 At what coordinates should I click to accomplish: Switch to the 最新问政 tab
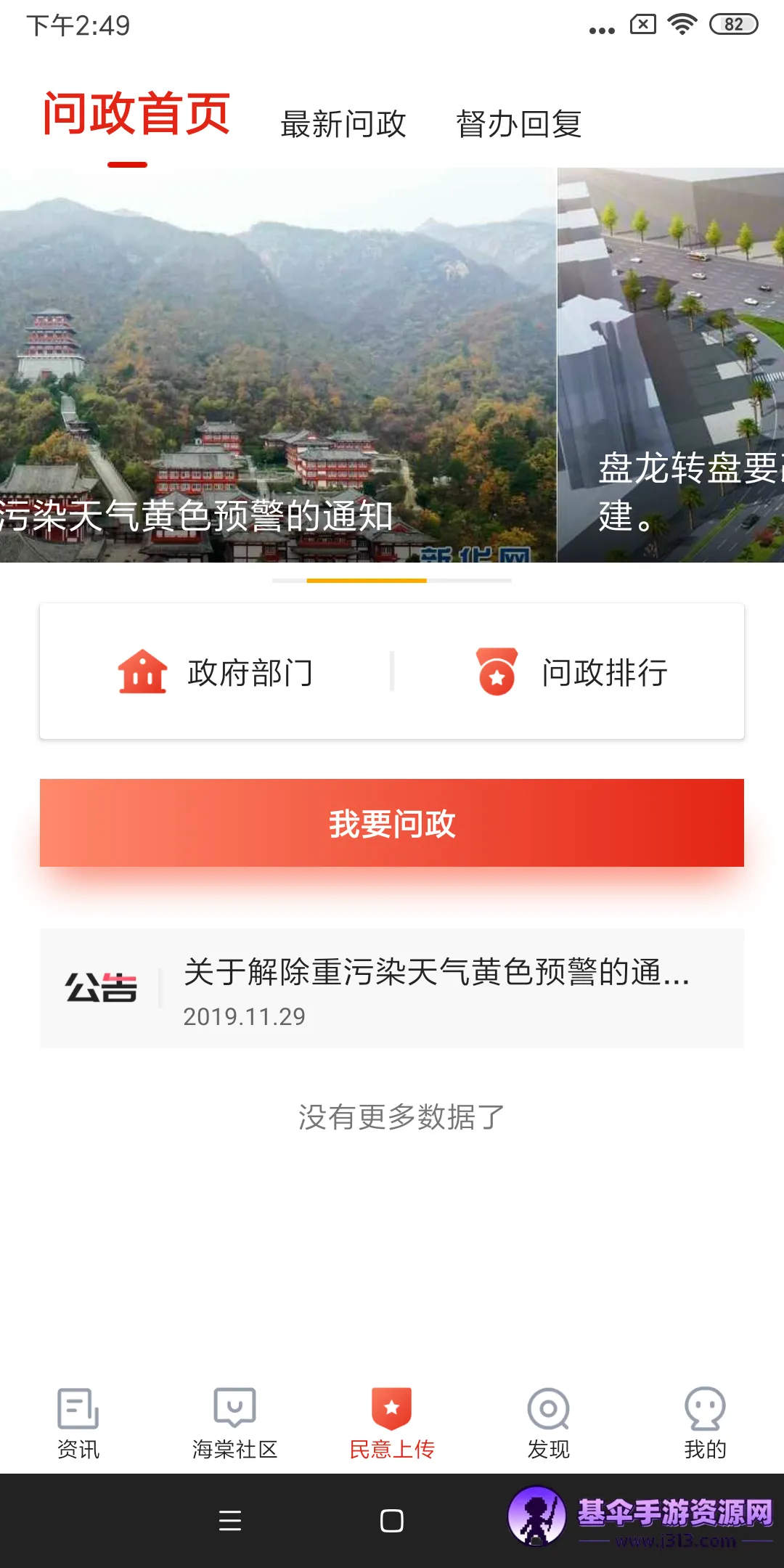point(343,124)
